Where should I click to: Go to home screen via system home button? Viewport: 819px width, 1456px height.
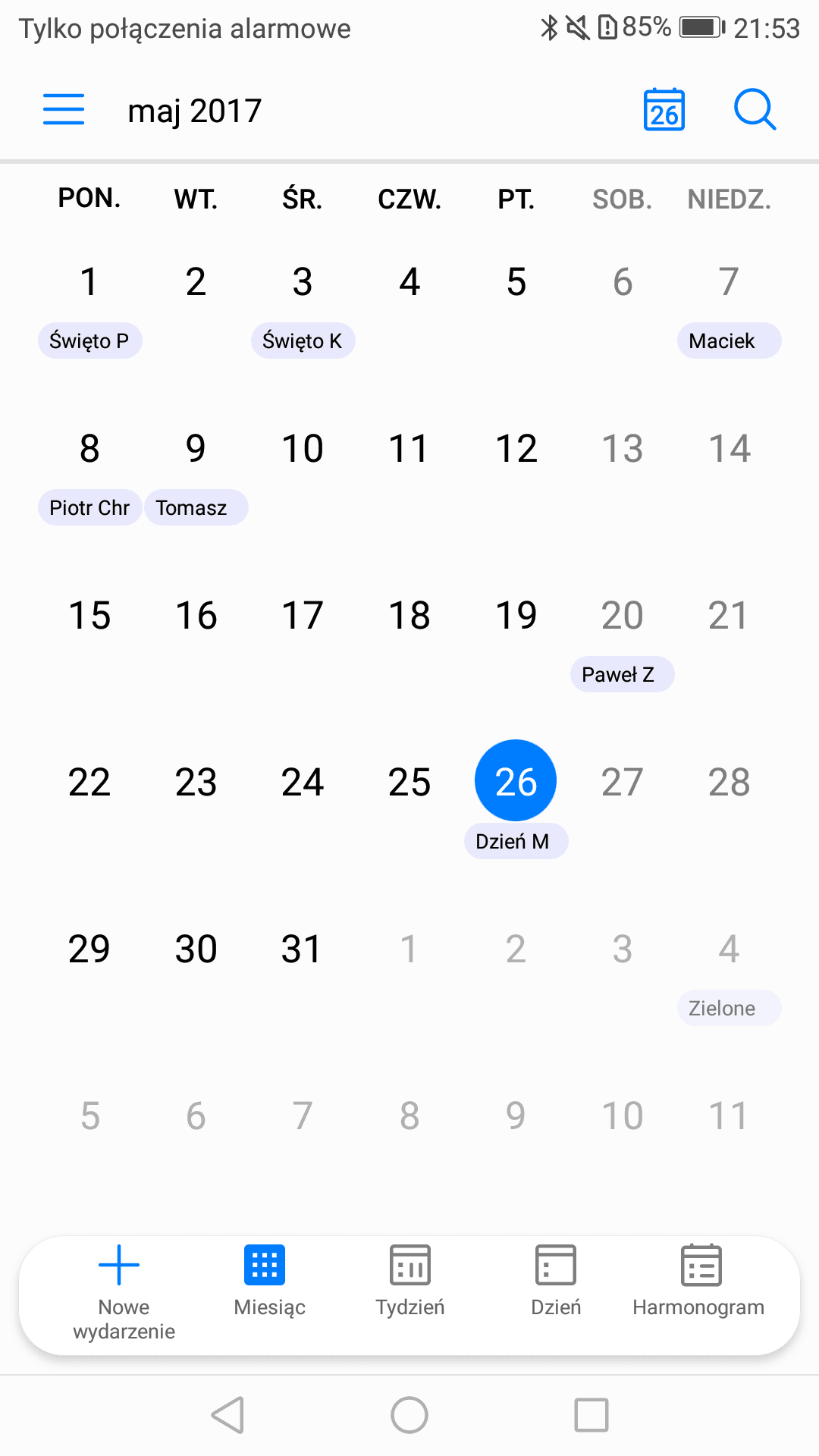[409, 1415]
